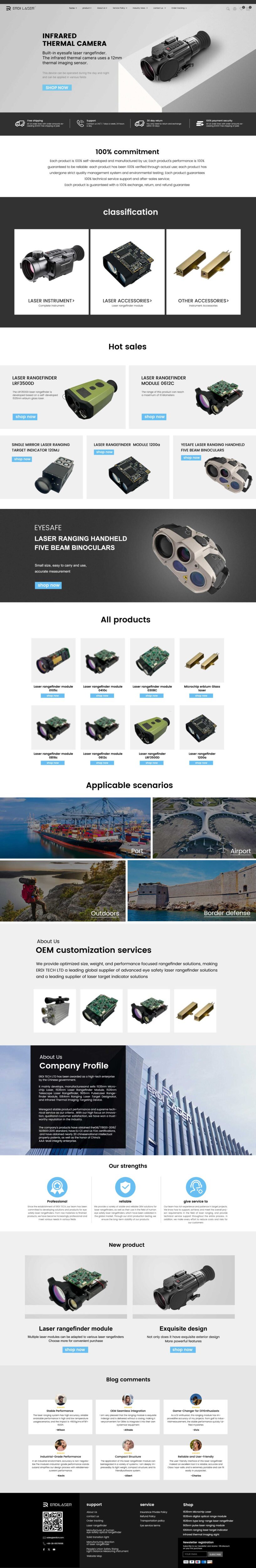This screenshot has height=1568, width=256.
Task: Shop now on the Eyesafe binoculars banner
Action: (x=48, y=585)
